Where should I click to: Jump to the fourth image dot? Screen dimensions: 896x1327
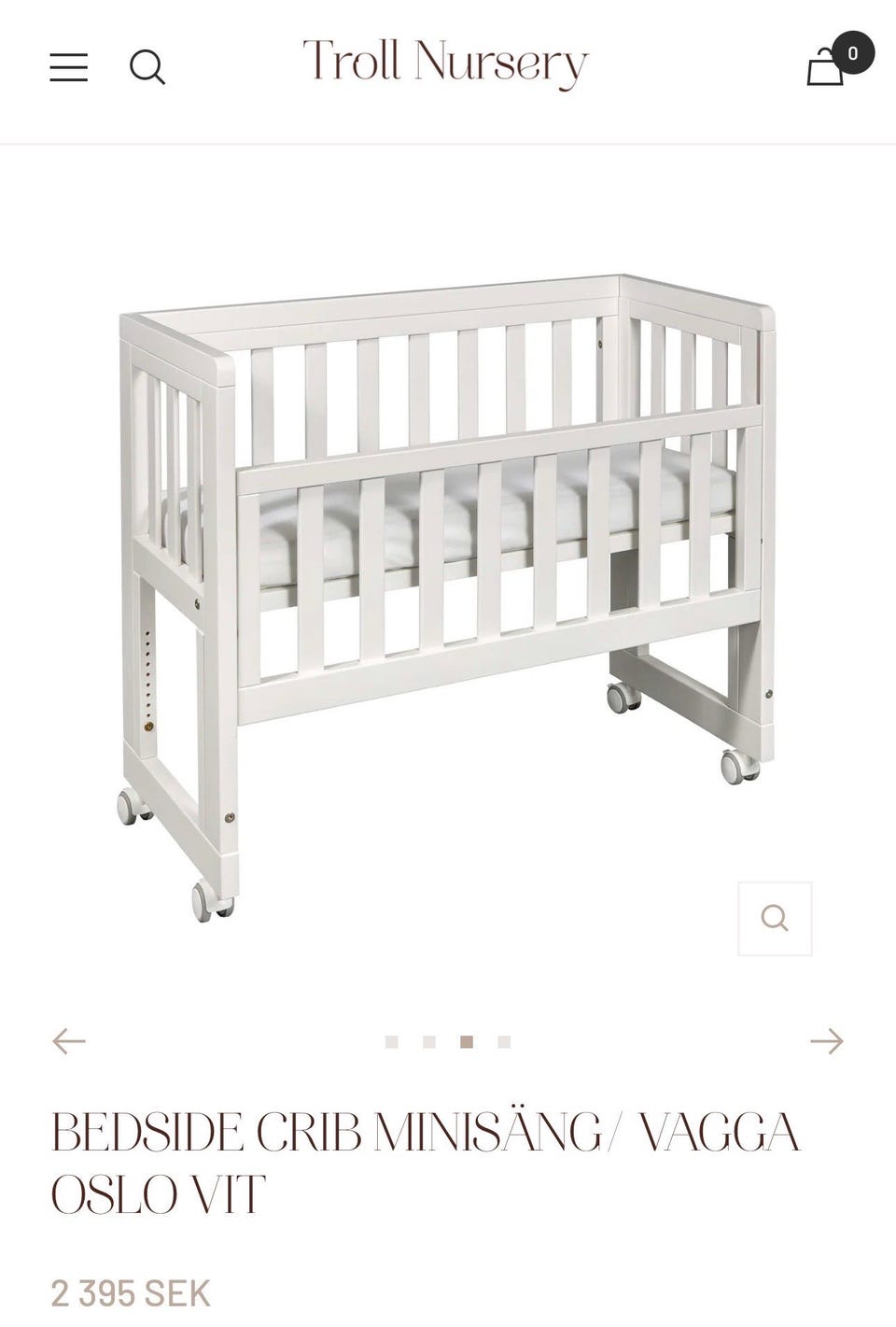click(x=504, y=1042)
